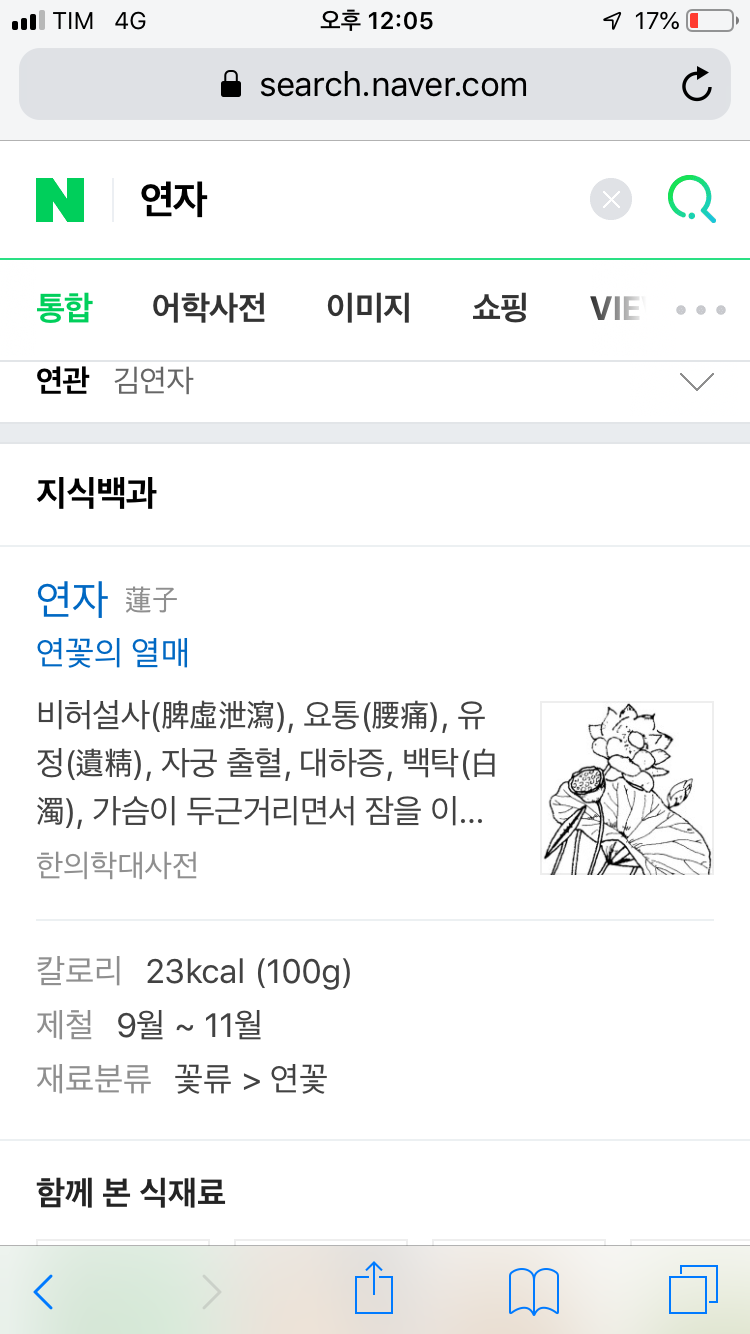This screenshot has width=750, height=1334.
Task: Show open Safari tabs
Action: point(693,1290)
